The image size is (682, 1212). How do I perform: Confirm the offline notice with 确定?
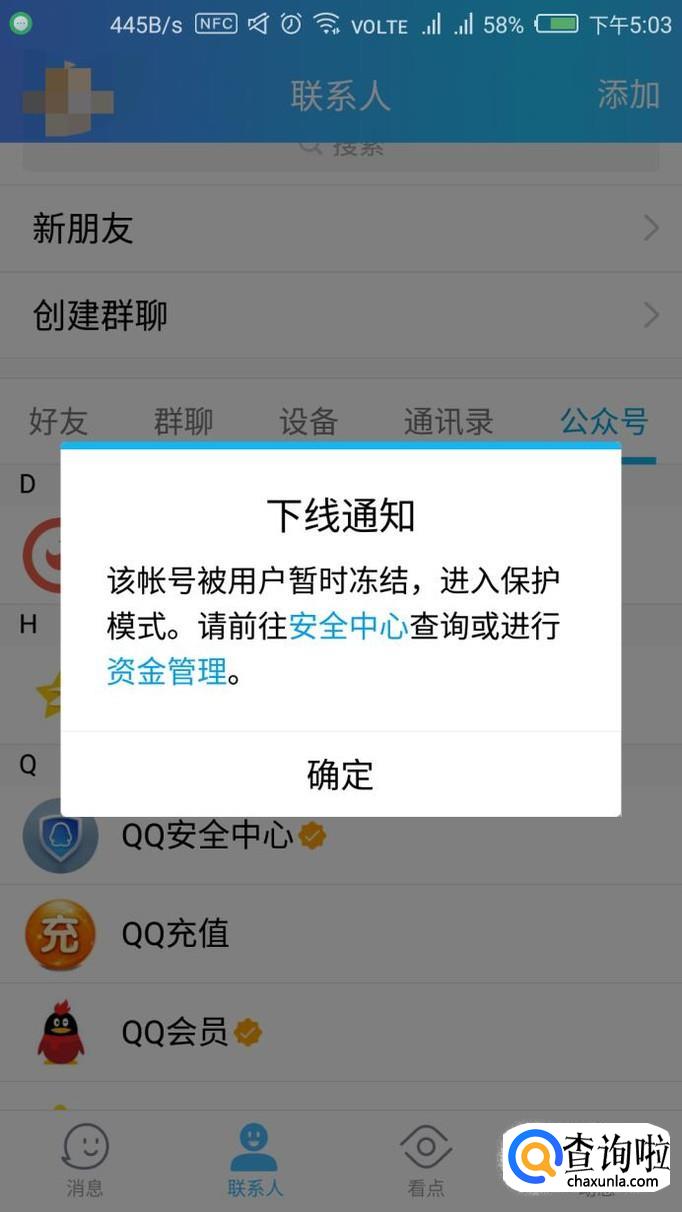pyautogui.click(x=340, y=775)
